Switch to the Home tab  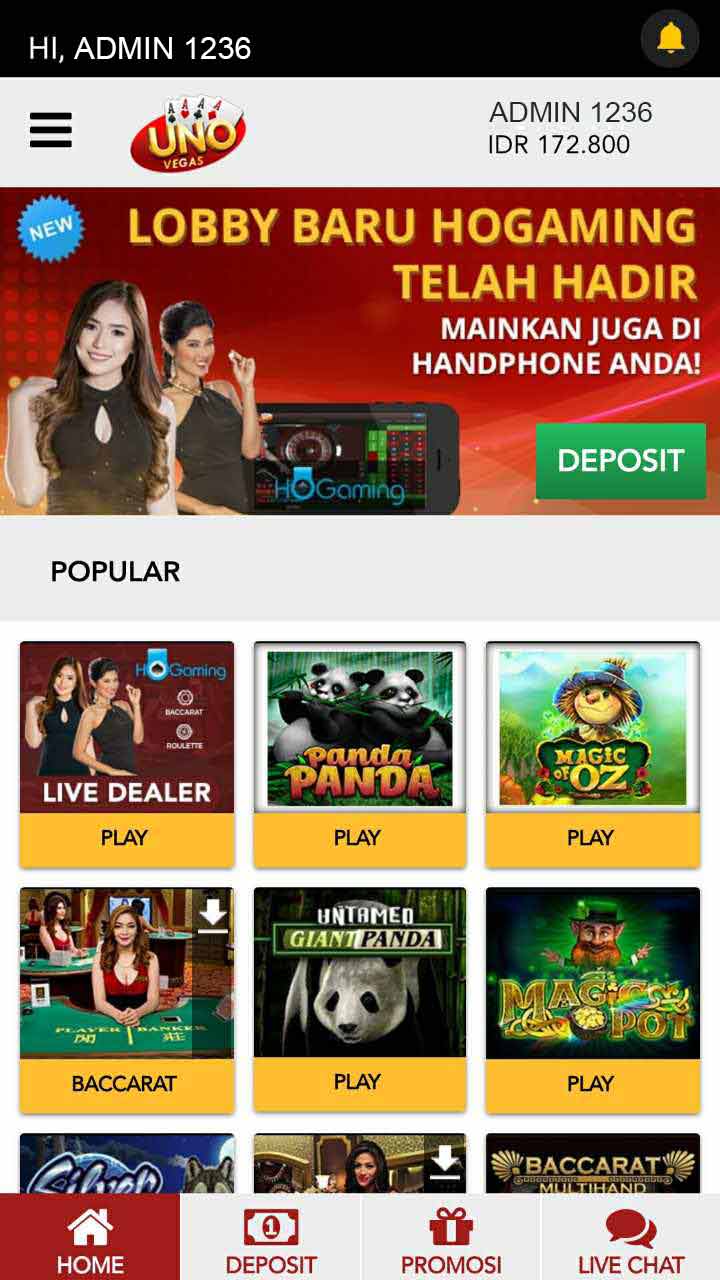[x=90, y=1240]
